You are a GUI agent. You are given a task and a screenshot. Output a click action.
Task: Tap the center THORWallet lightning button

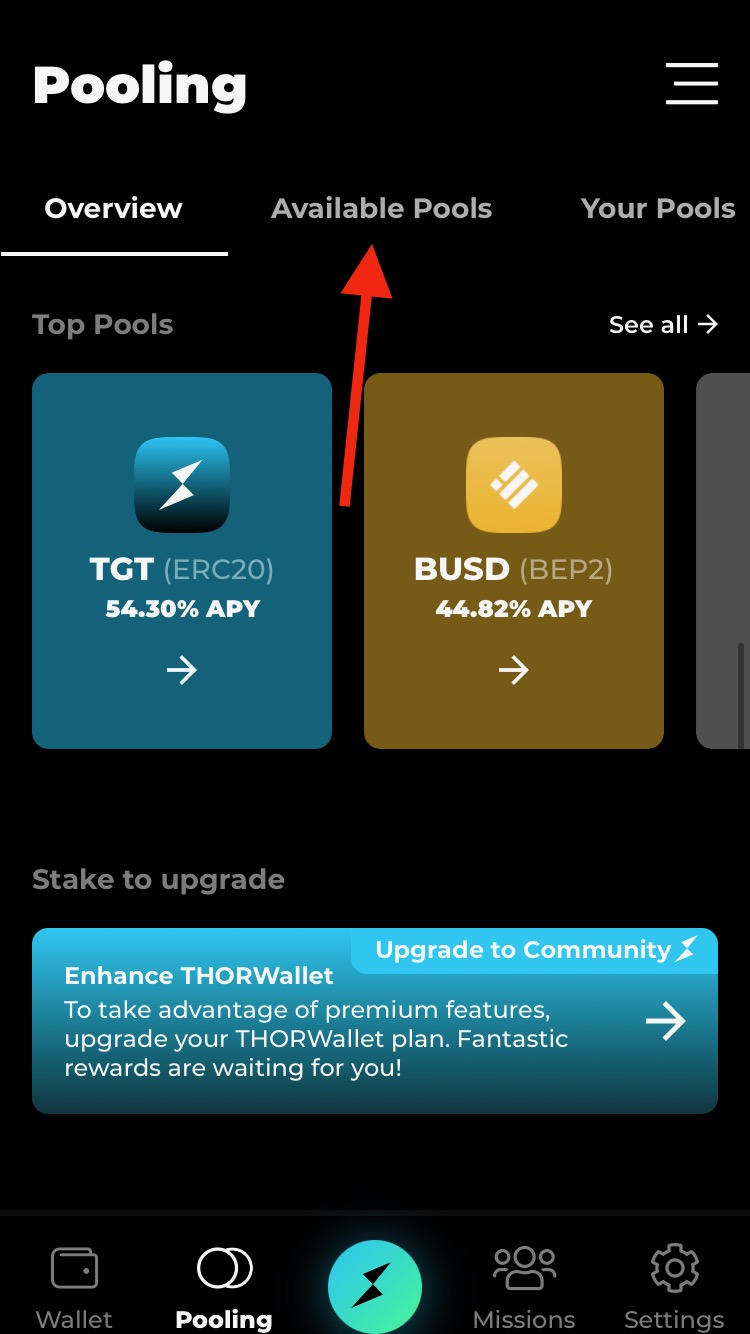click(375, 1286)
